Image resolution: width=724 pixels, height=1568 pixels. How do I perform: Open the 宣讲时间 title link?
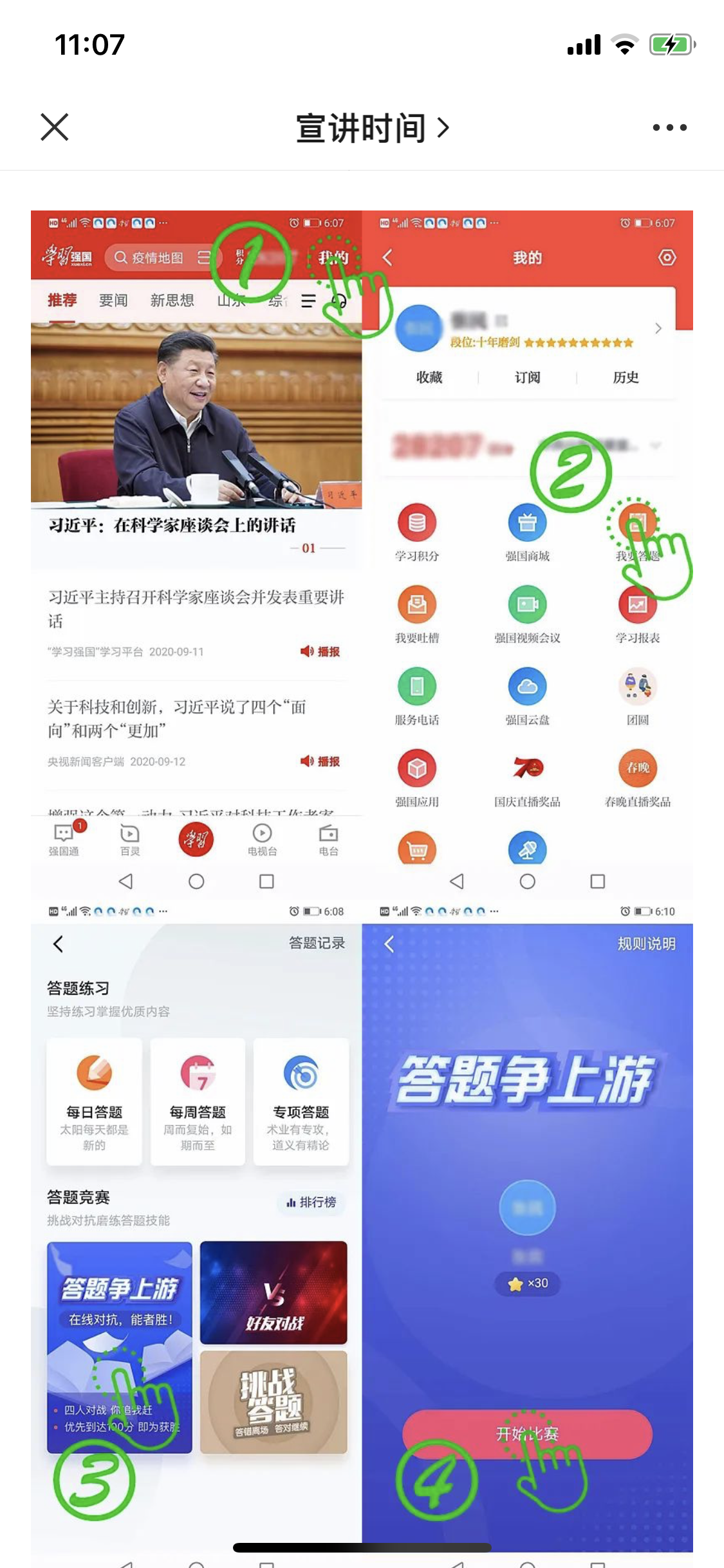[x=371, y=127]
